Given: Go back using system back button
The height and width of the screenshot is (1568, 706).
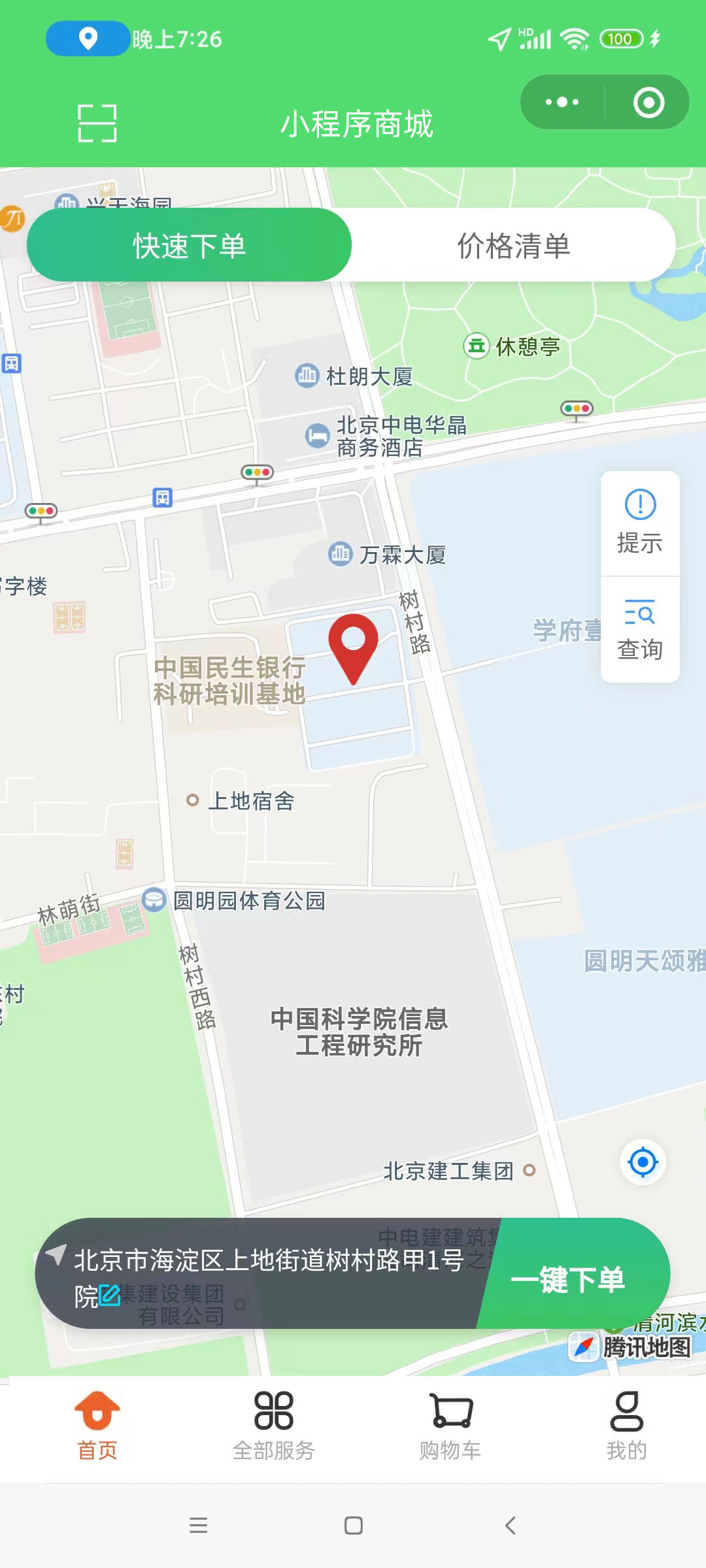Looking at the screenshot, I should pyautogui.click(x=511, y=1526).
